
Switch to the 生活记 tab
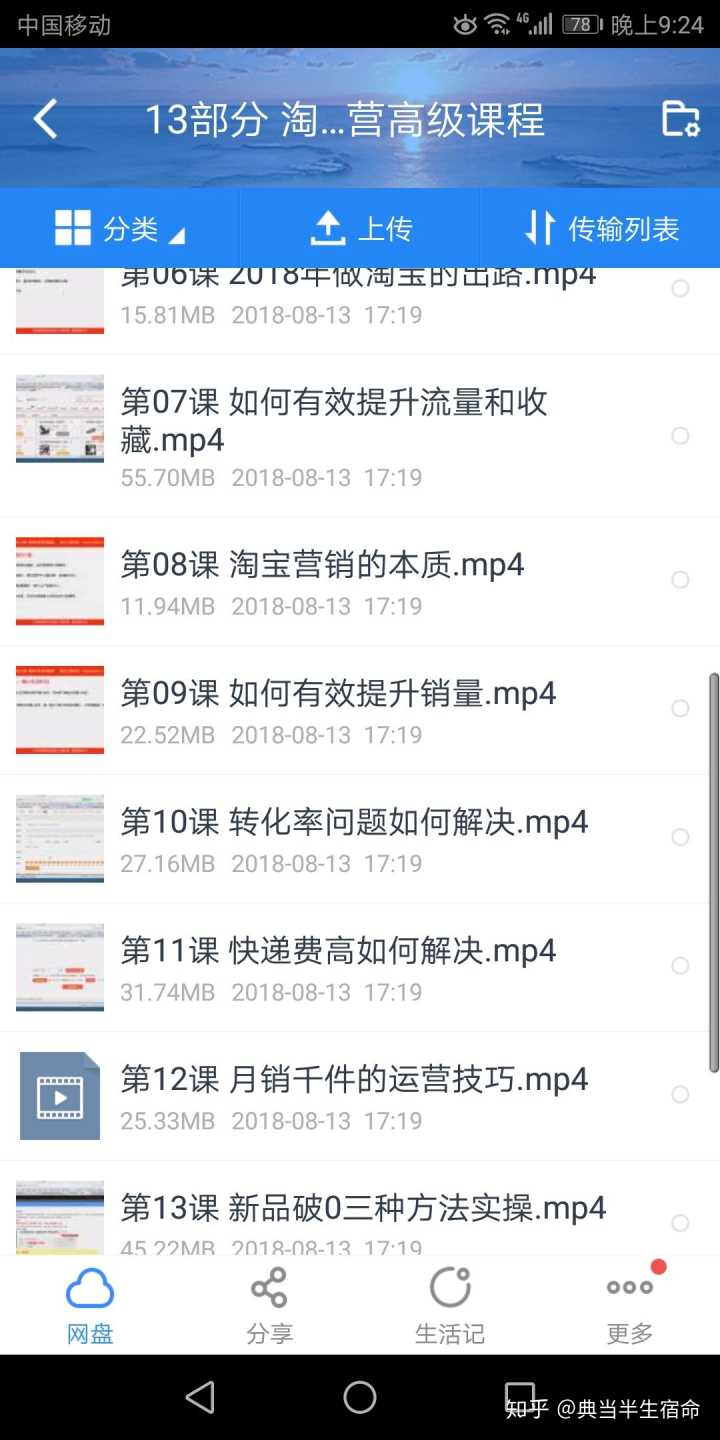(450, 1305)
